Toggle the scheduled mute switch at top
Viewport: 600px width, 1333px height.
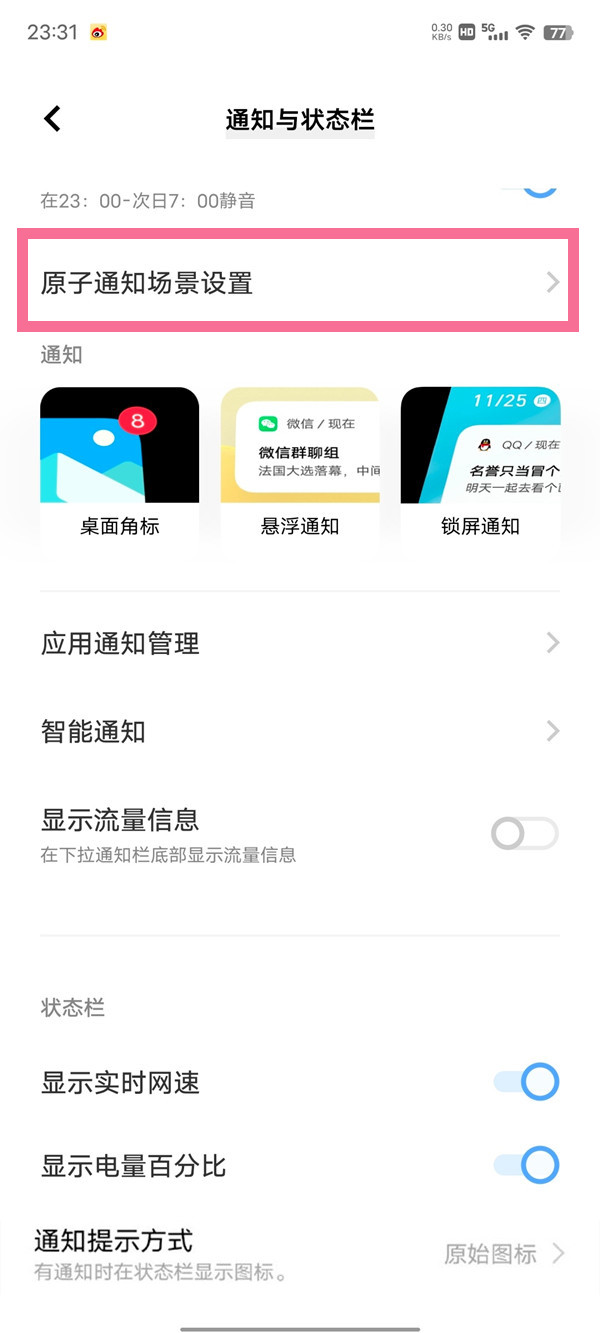coord(540,187)
